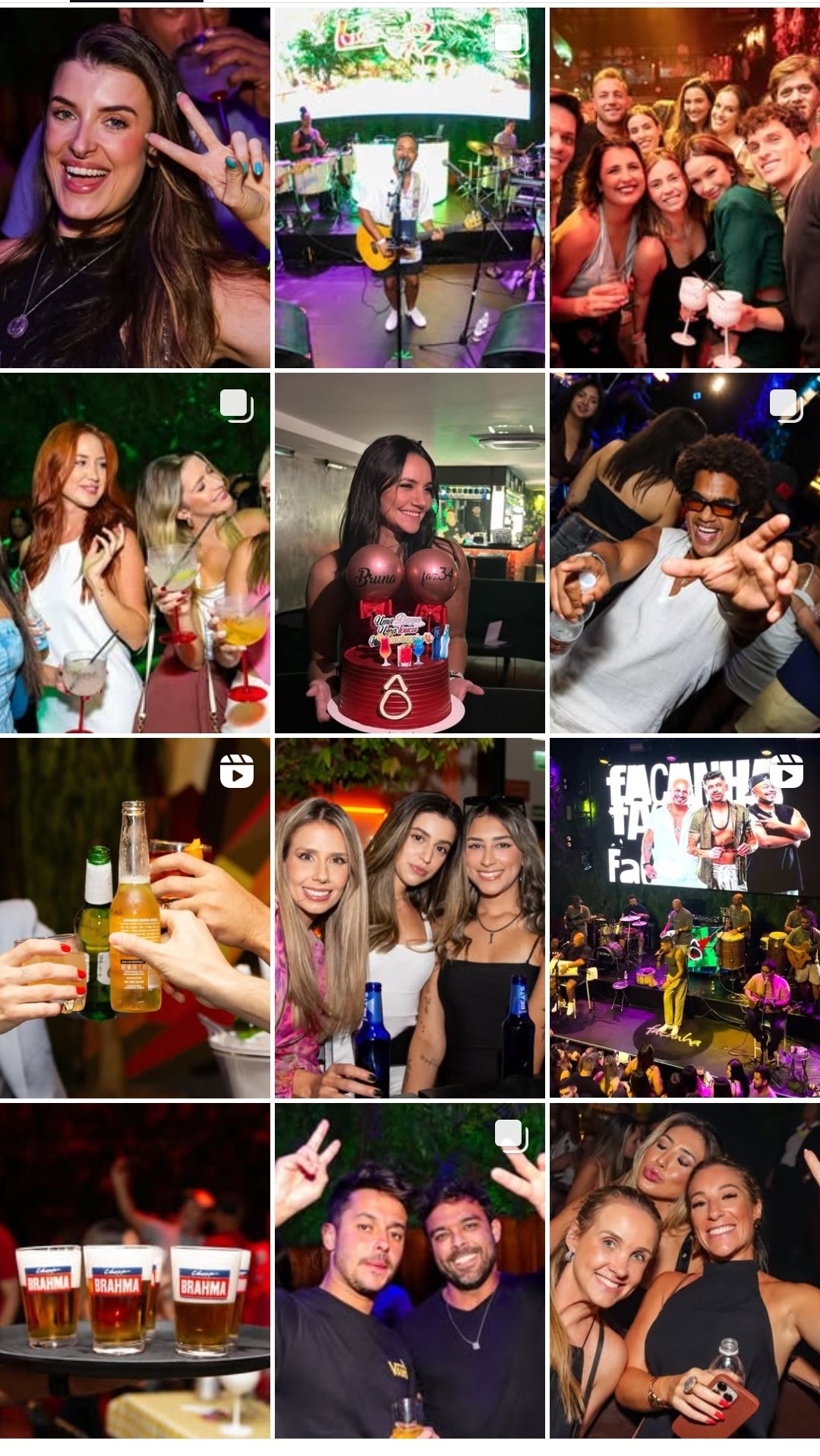820x1456 pixels.
Task: Open the Brahma beer glasses post
Action: pos(134,1270)
